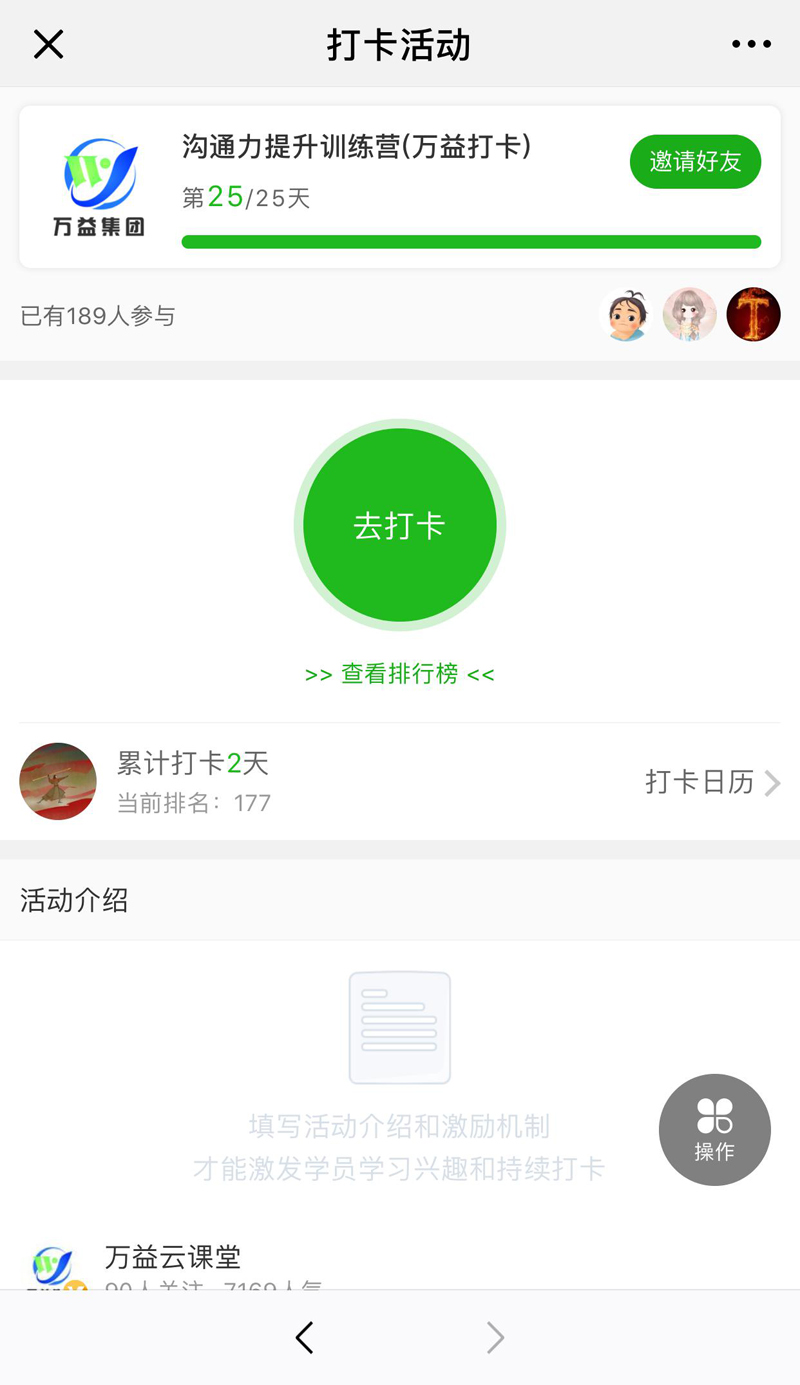Screen dimensions: 800x1385
Task: Open the ranking via 查看排行榜 link
Action: click(x=399, y=674)
